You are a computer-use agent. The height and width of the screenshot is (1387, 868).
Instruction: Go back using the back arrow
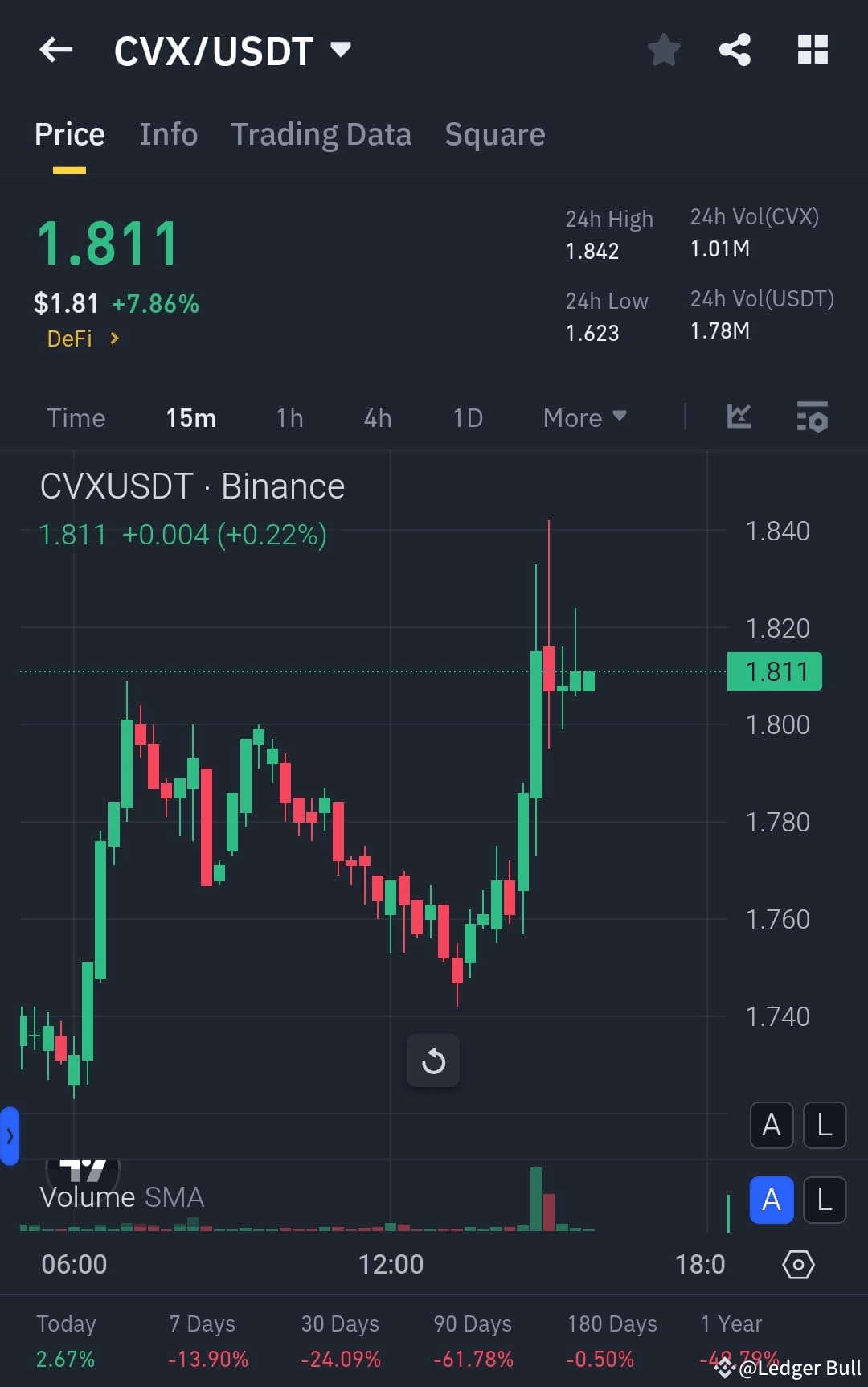click(55, 49)
